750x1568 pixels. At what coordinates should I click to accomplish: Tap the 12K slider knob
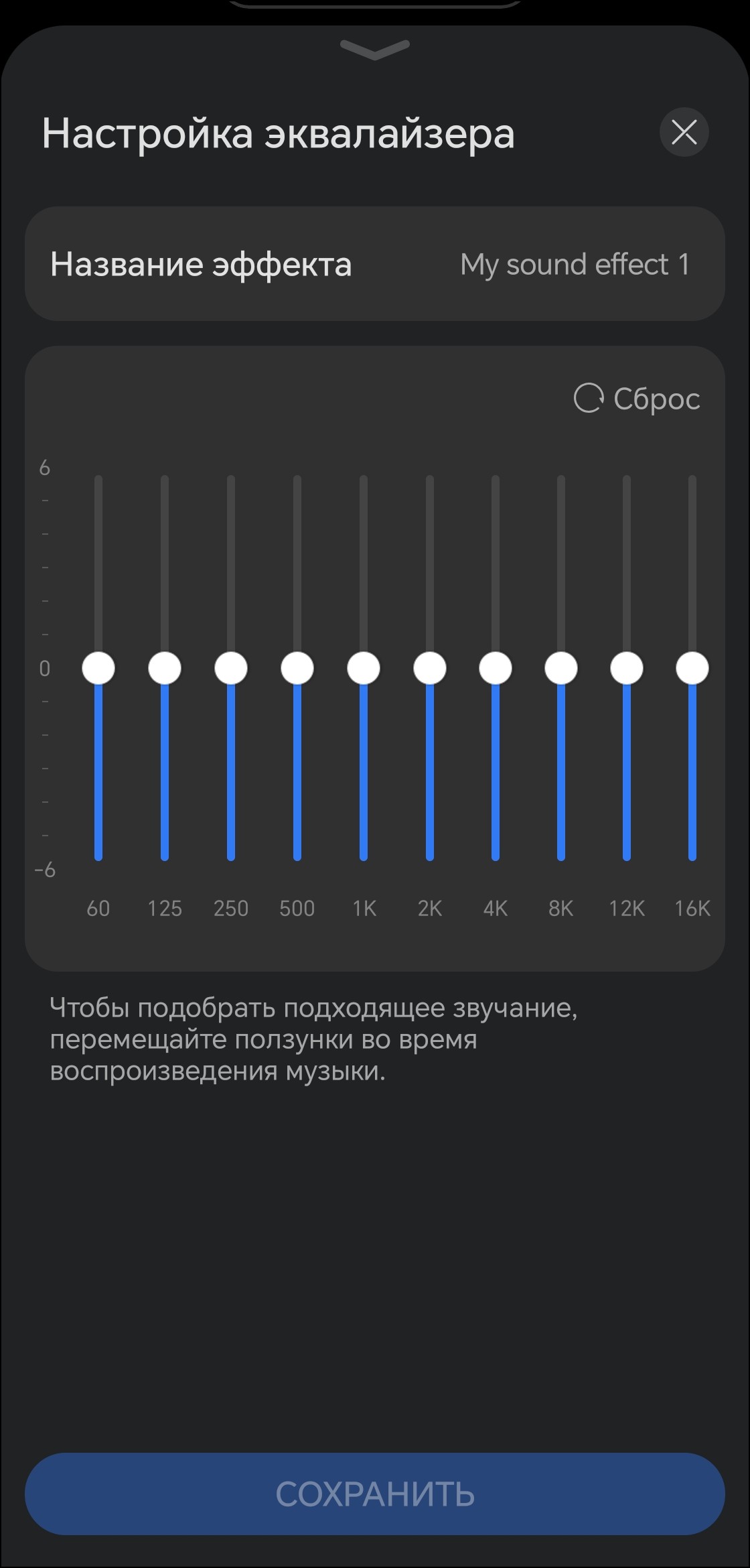[x=627, y=668]
